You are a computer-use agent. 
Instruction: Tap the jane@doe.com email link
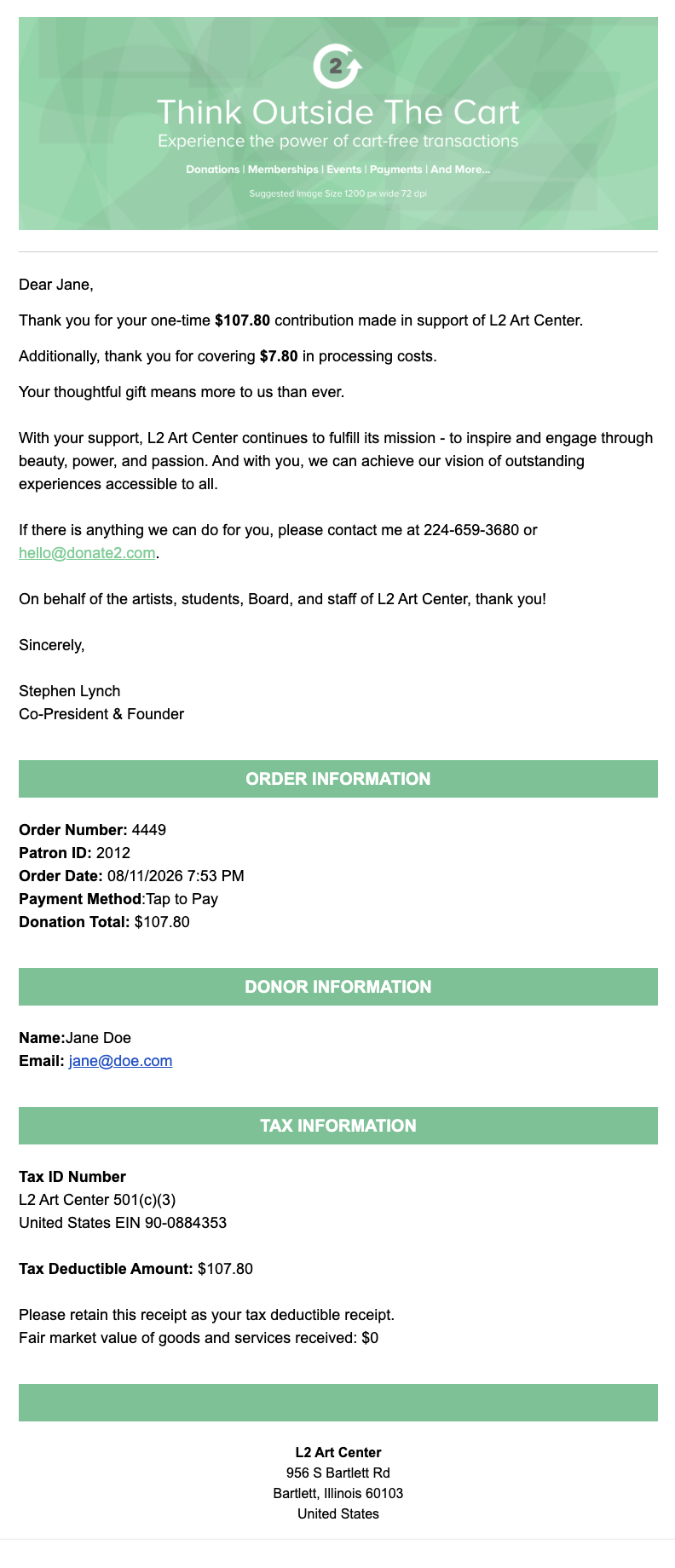tap(120, 1061)
